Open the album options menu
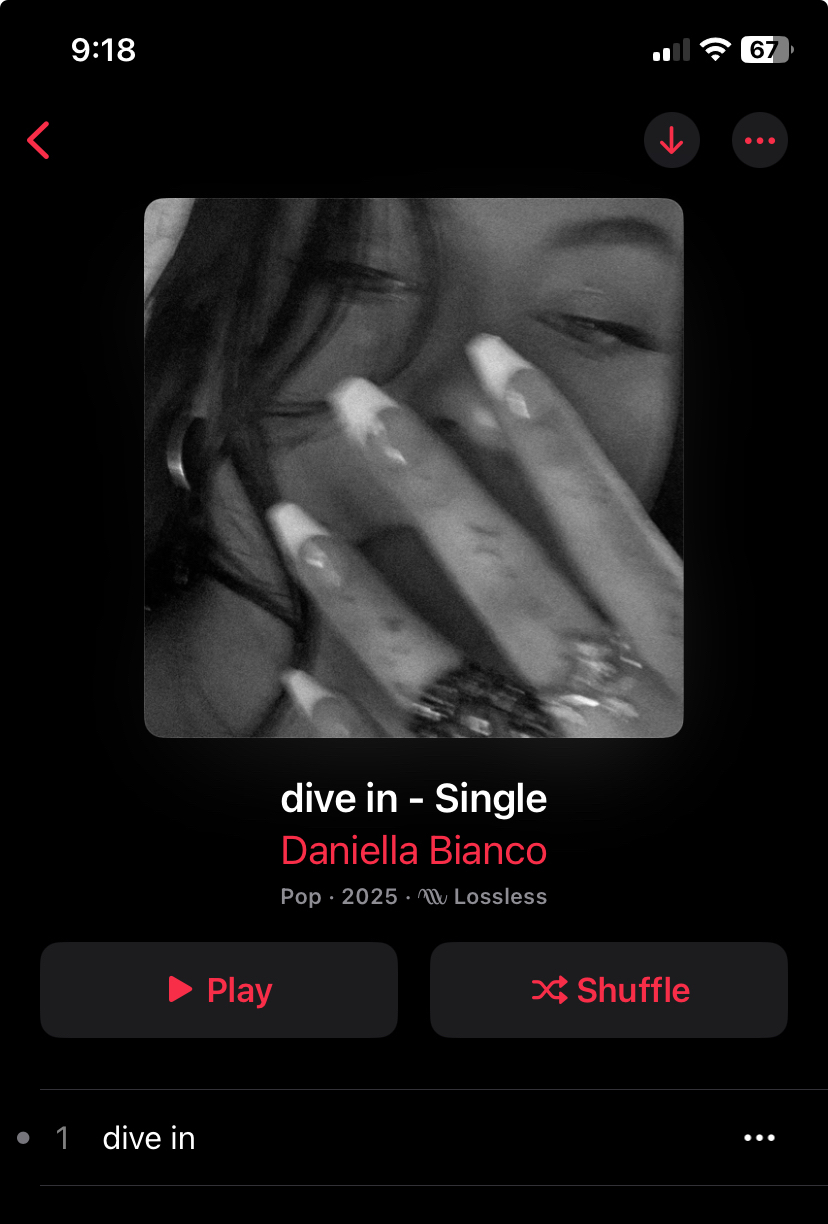 click(x=760, y=141)
